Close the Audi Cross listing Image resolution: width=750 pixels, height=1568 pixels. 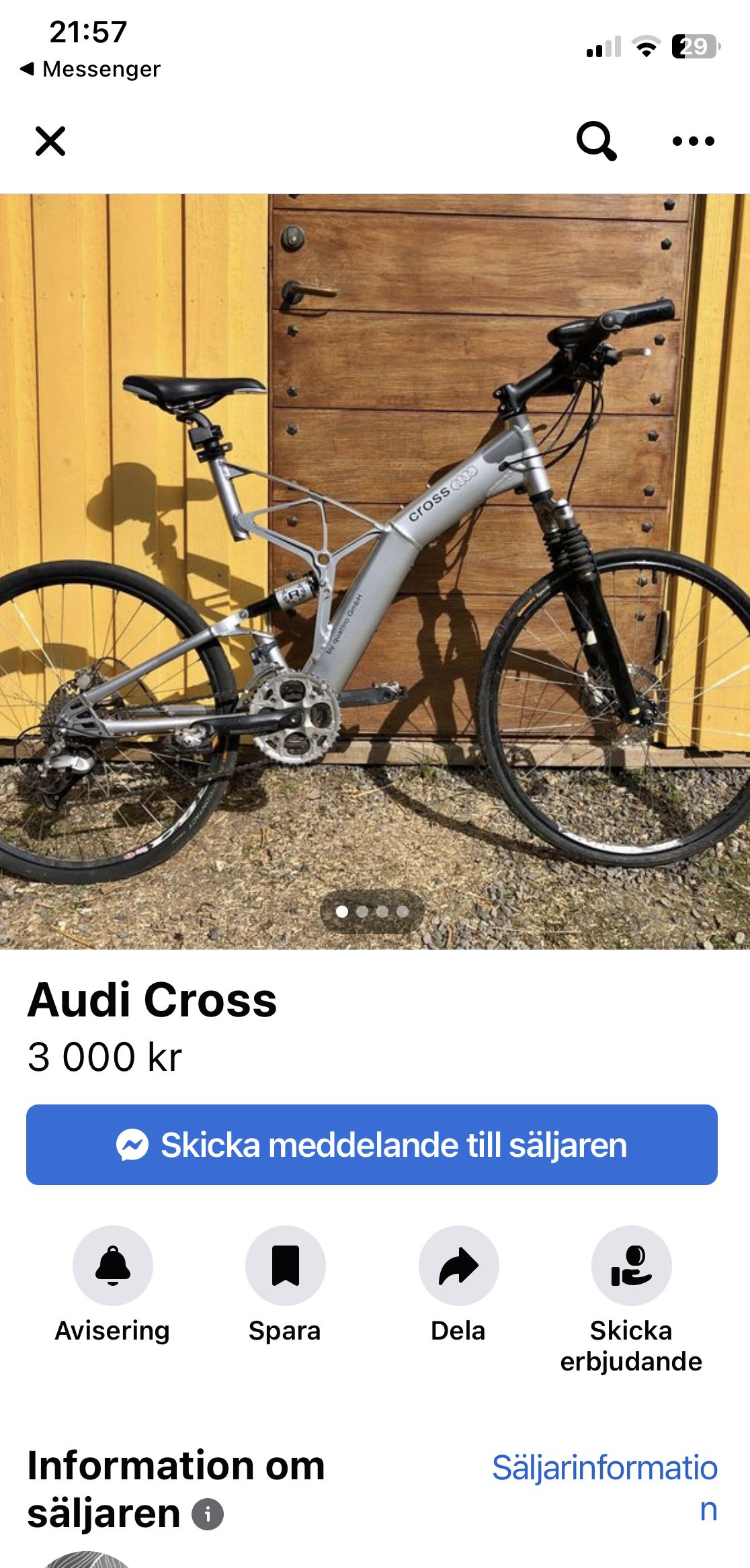(x=50, y=141)
